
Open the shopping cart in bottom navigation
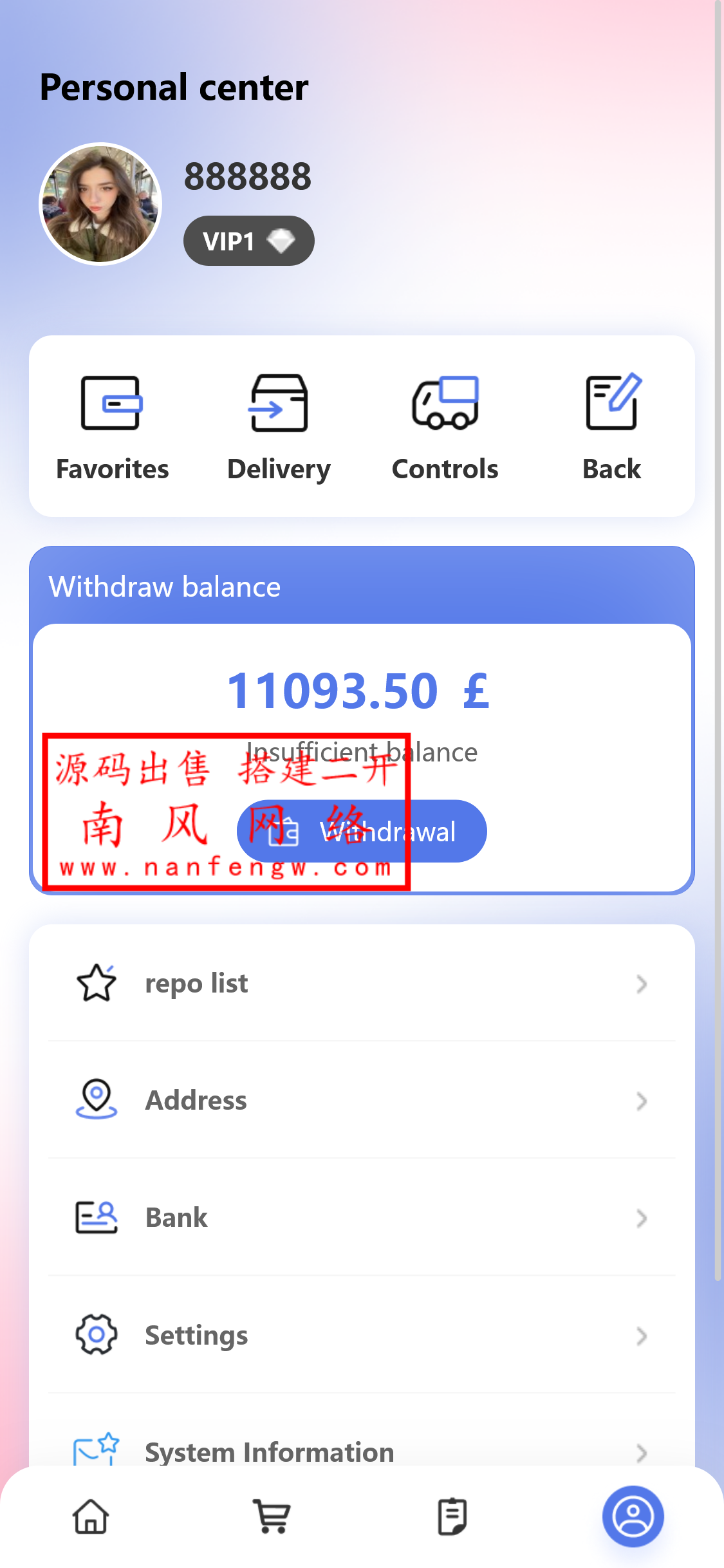click(271, 1517)
